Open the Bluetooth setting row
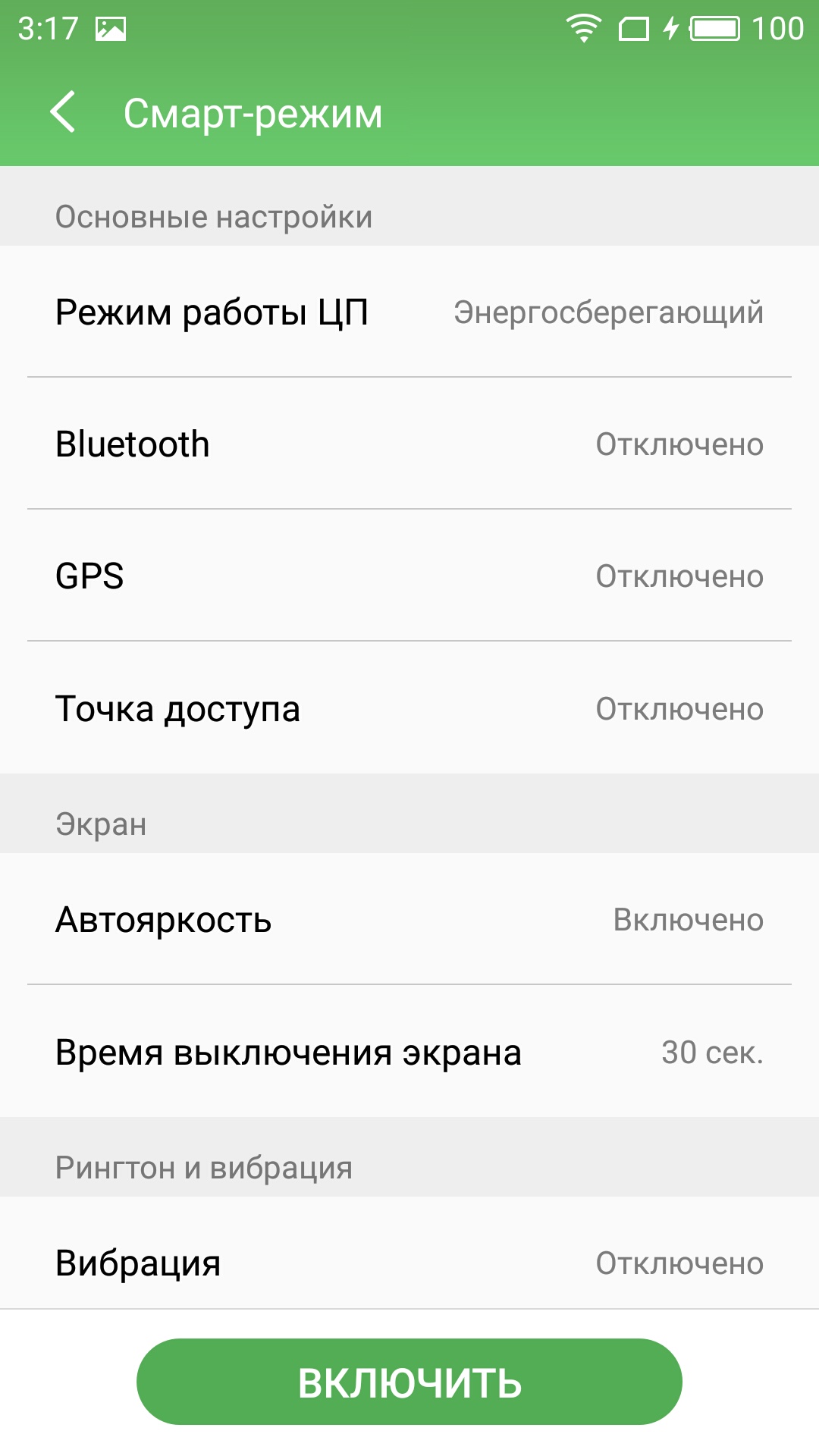Screen dimensions: 819x1456 coord(409,444)
